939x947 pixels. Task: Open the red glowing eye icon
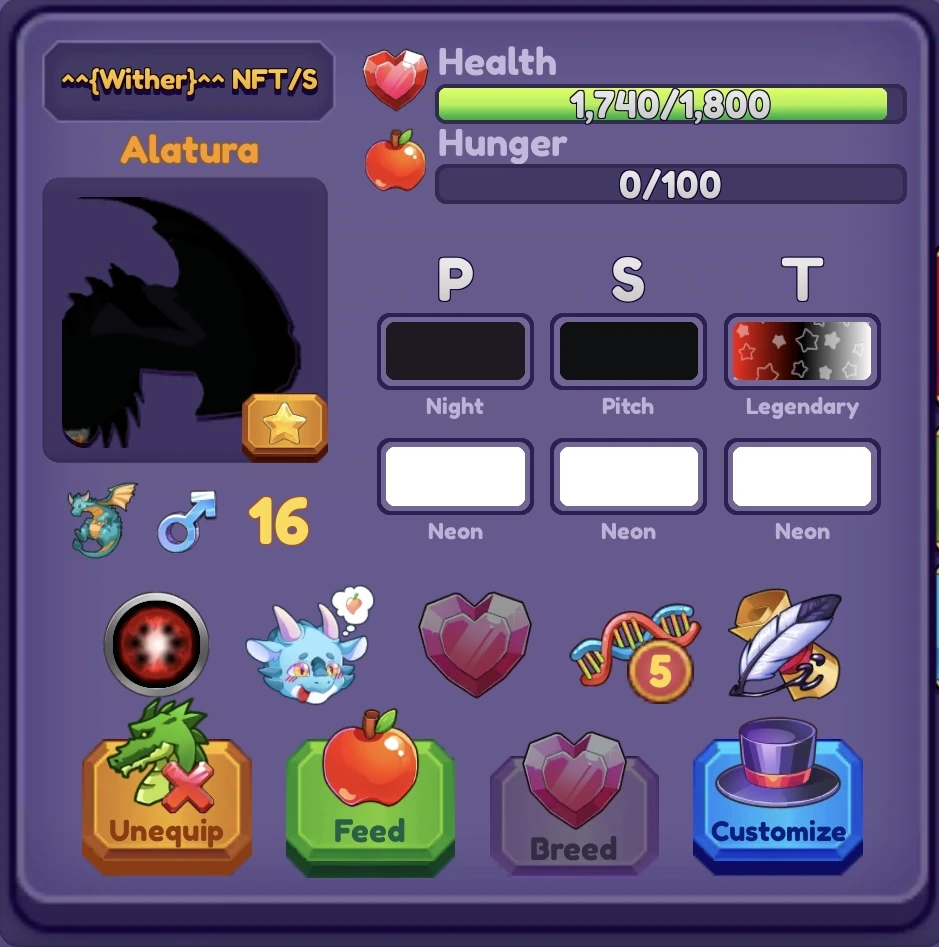click(157, 645)
